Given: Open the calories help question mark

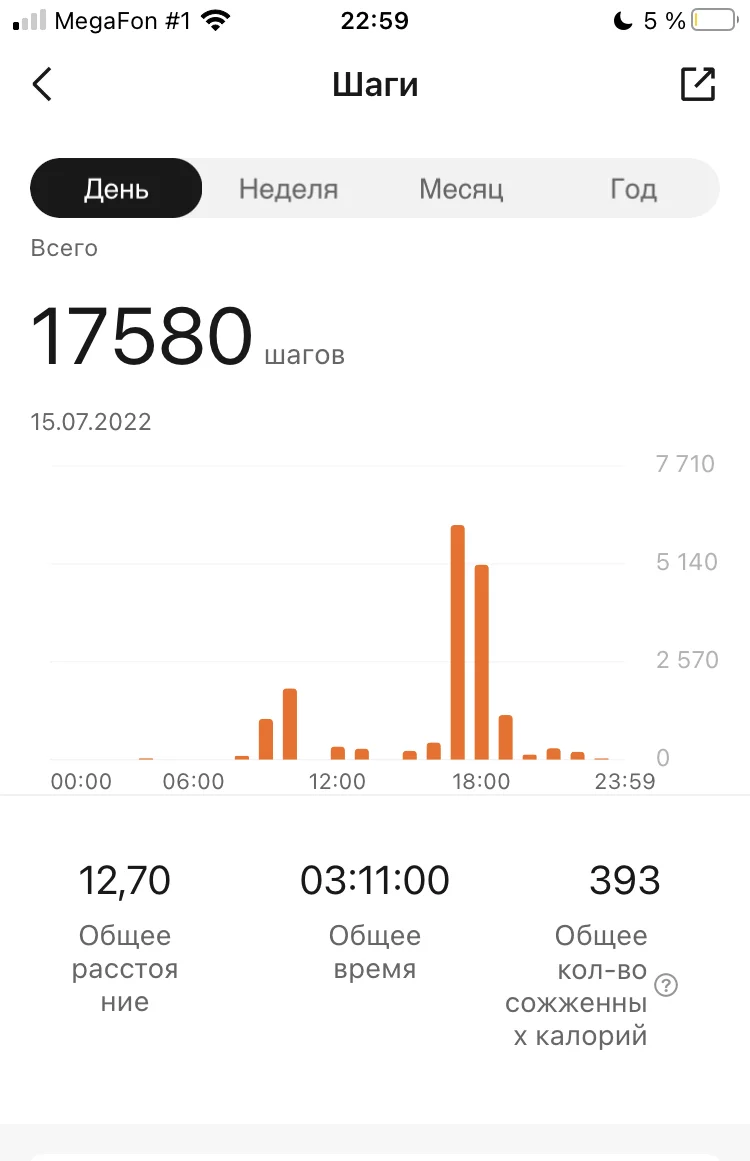Looking at the screenshot, I should [x=666, y=985].
